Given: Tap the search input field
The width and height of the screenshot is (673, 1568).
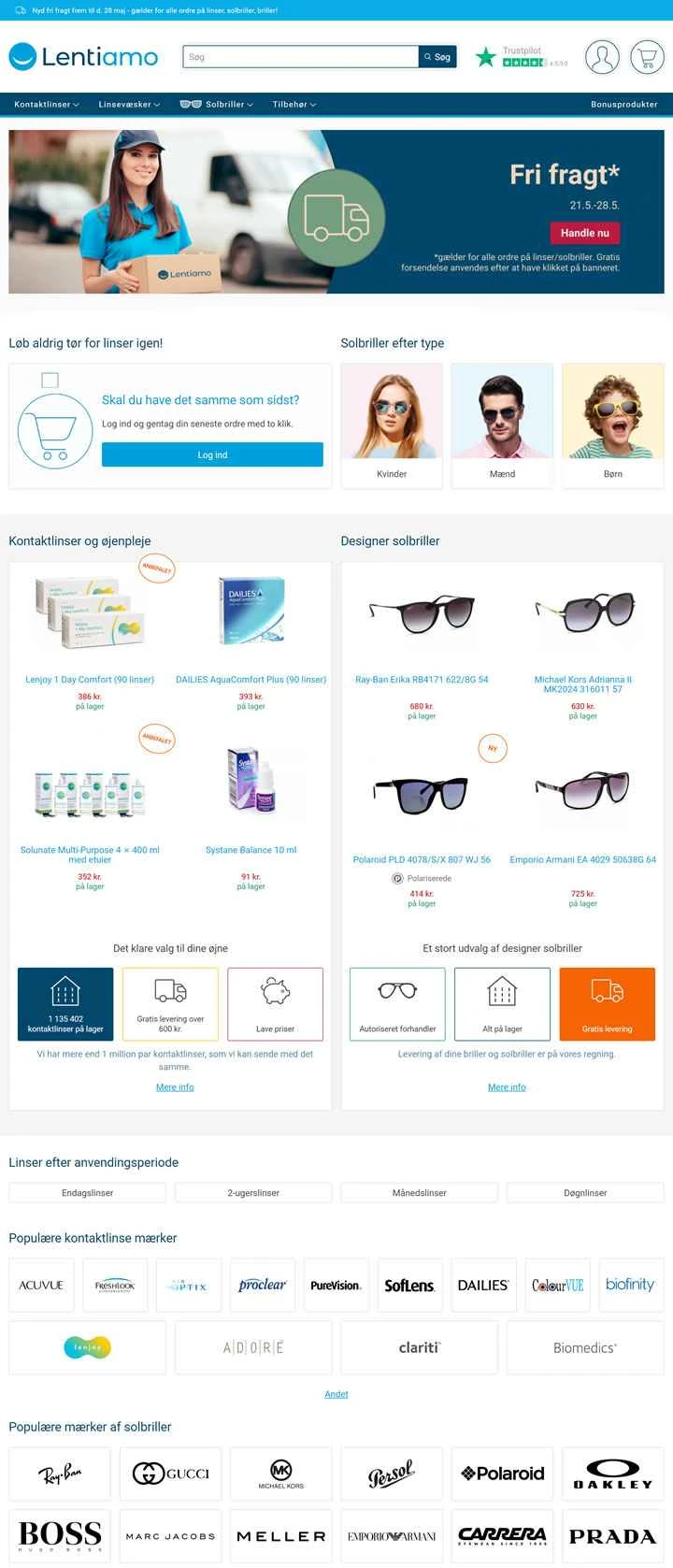Looking at the screenshot, I should click(299, 57).
